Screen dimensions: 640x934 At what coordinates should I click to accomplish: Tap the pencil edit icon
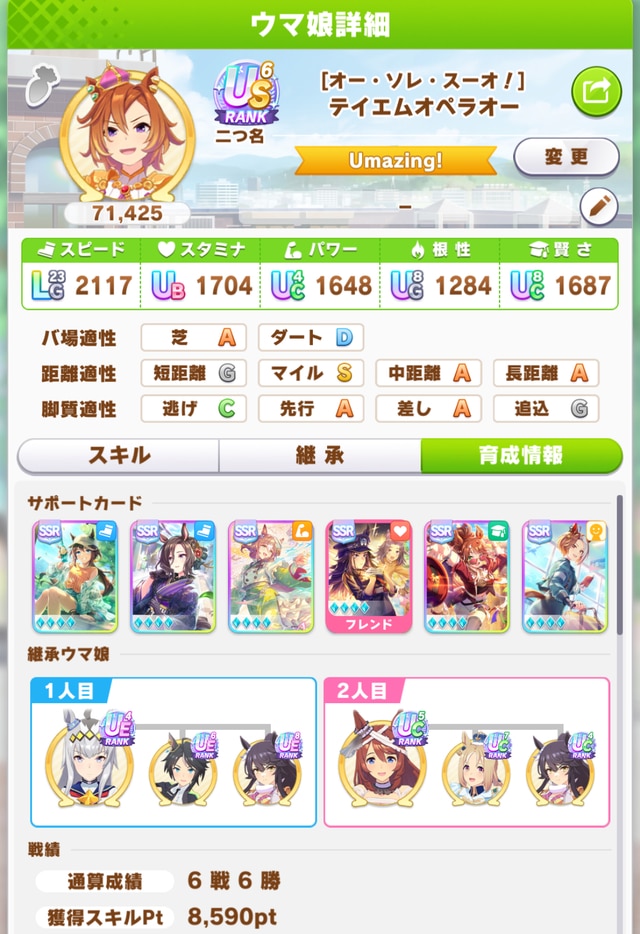(x=598, y=207)
